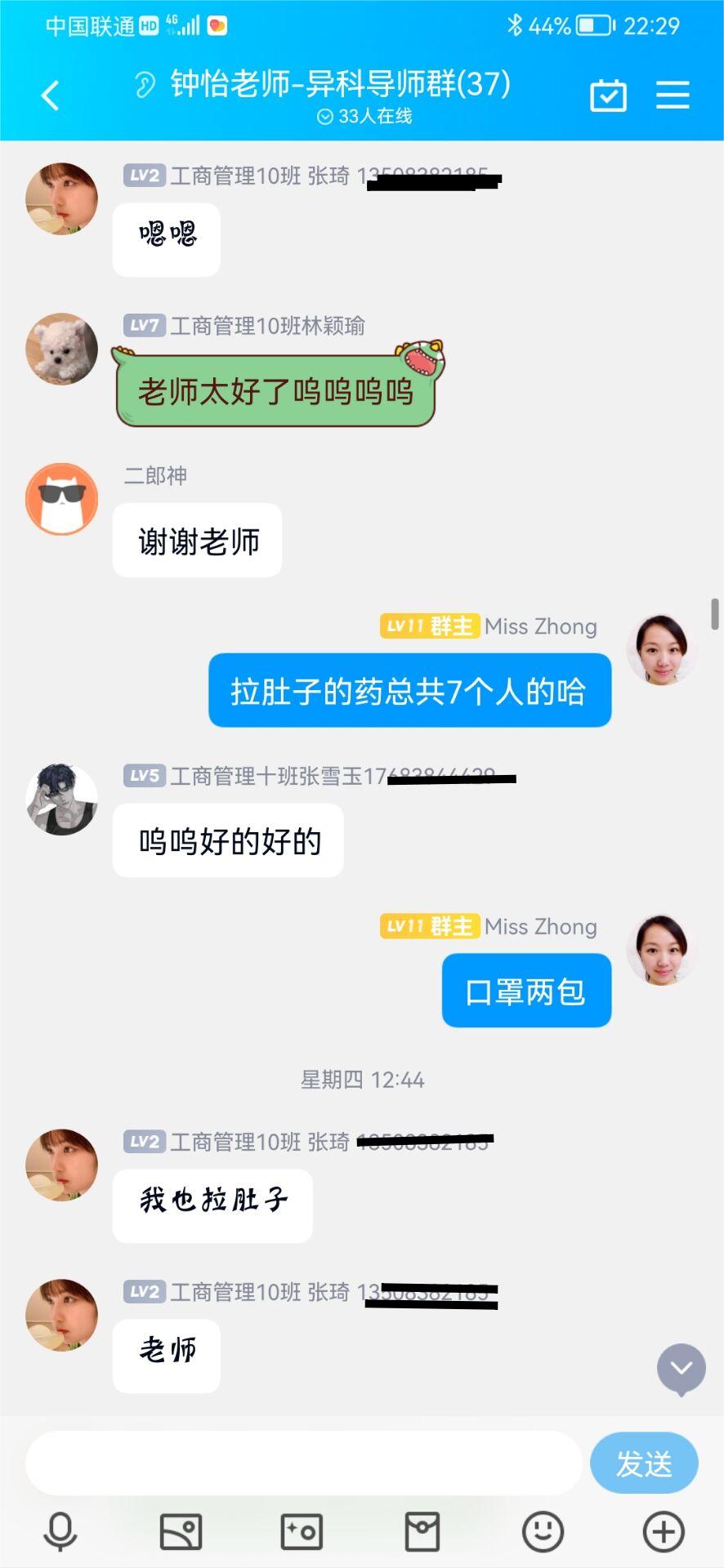This screenshot has width=724, height=1568.
Task: Open 张雪玉's avatar profile
Action: [x=62, y=800]
